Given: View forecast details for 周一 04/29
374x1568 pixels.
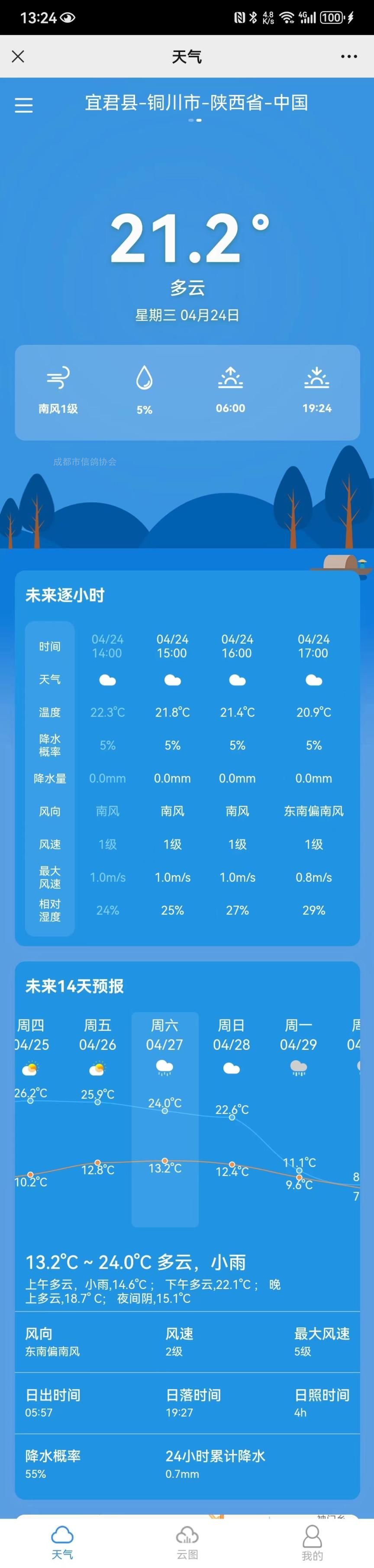Looking at the screenshot, I should [x=298, y=1046].
